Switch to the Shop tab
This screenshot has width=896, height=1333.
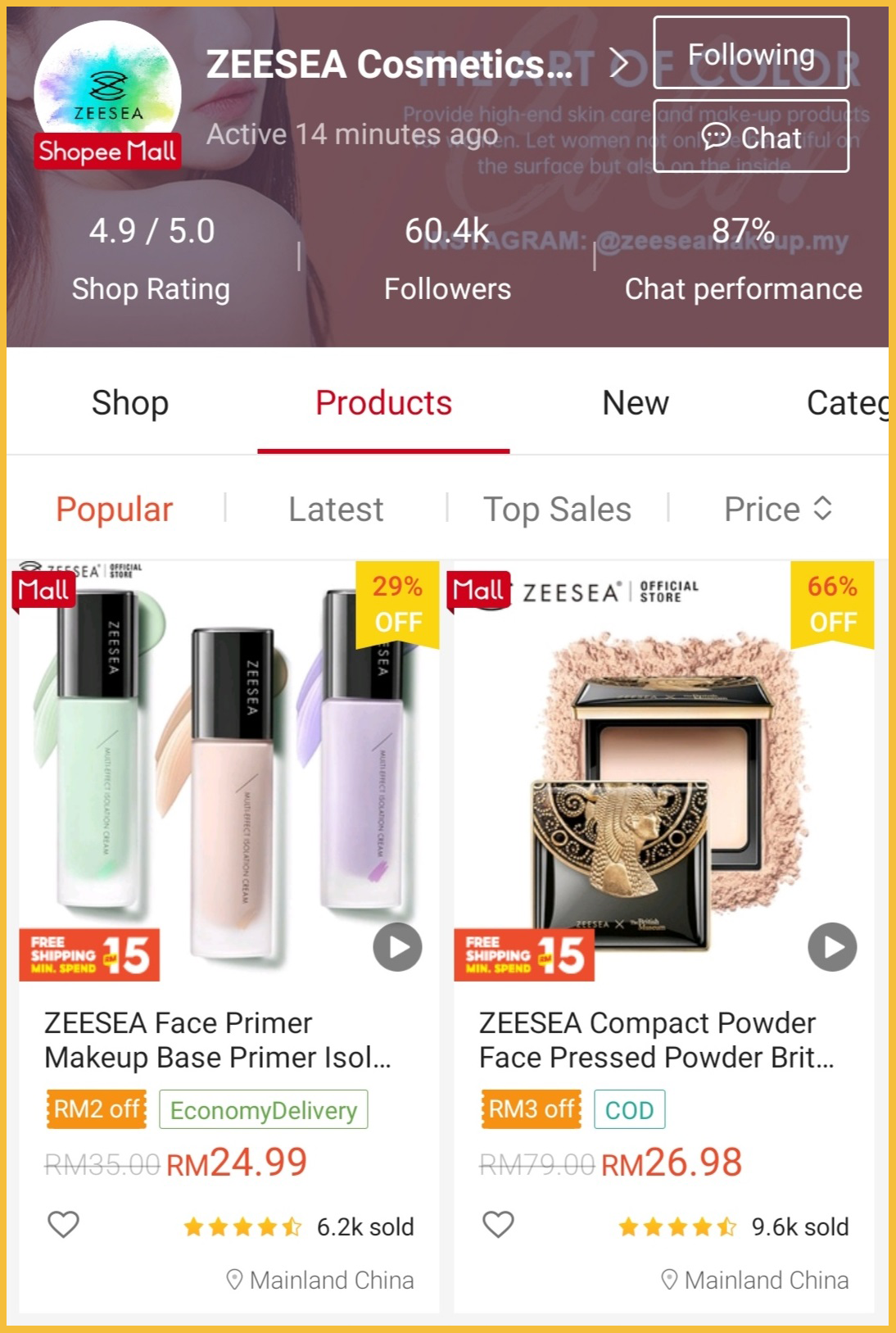pos(130,402)
